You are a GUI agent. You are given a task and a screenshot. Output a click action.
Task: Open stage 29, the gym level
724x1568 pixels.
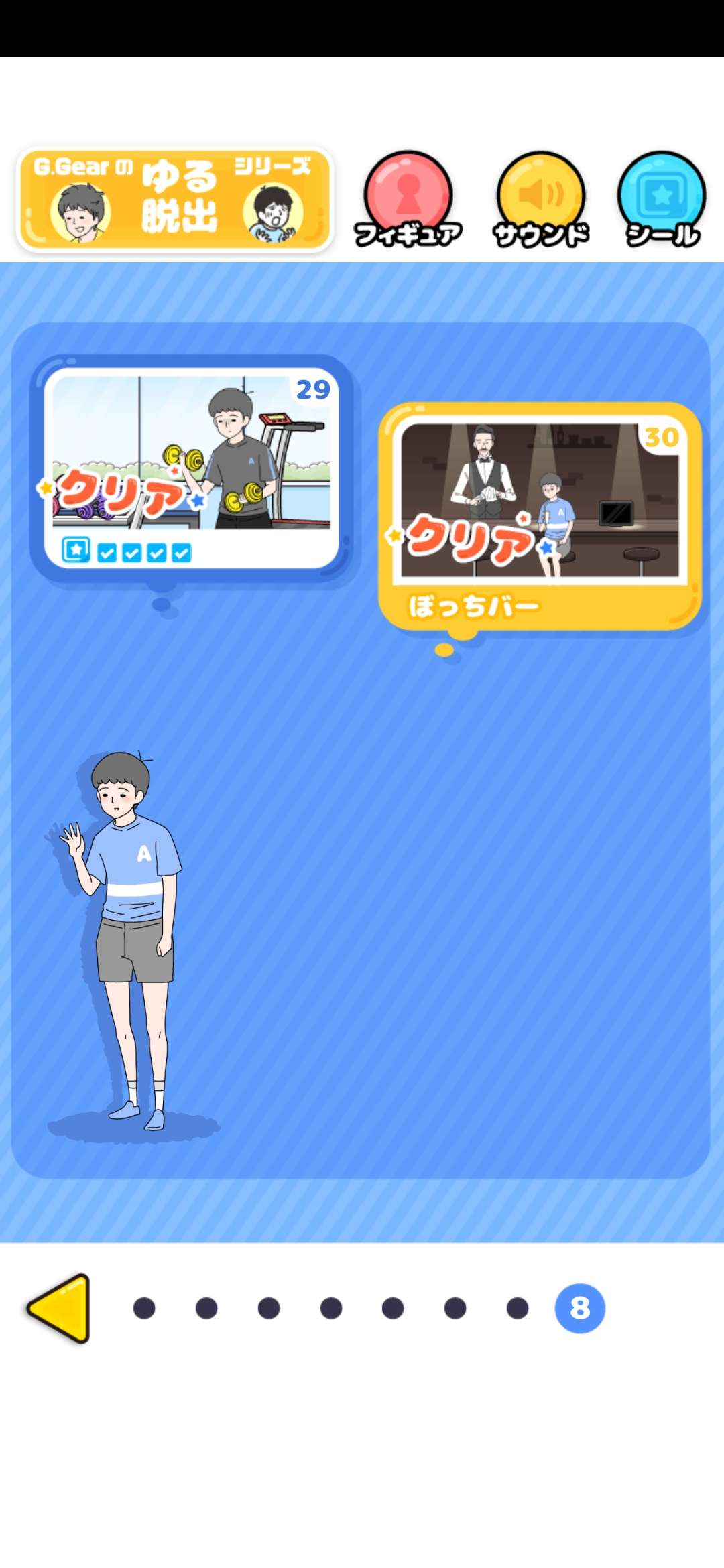[191, 467]
